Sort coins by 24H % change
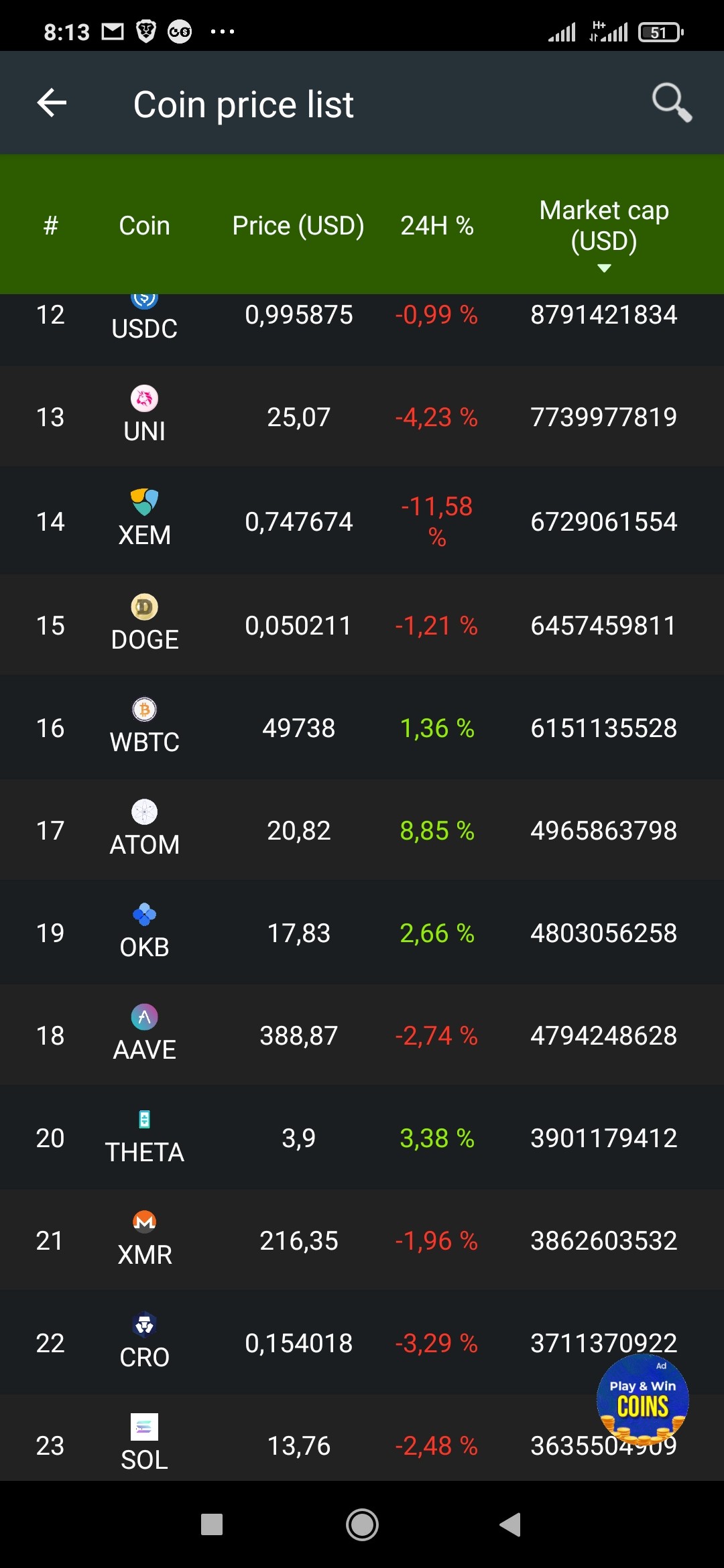The width and height of the screenshot is (724, 1568). coord(437,226)
